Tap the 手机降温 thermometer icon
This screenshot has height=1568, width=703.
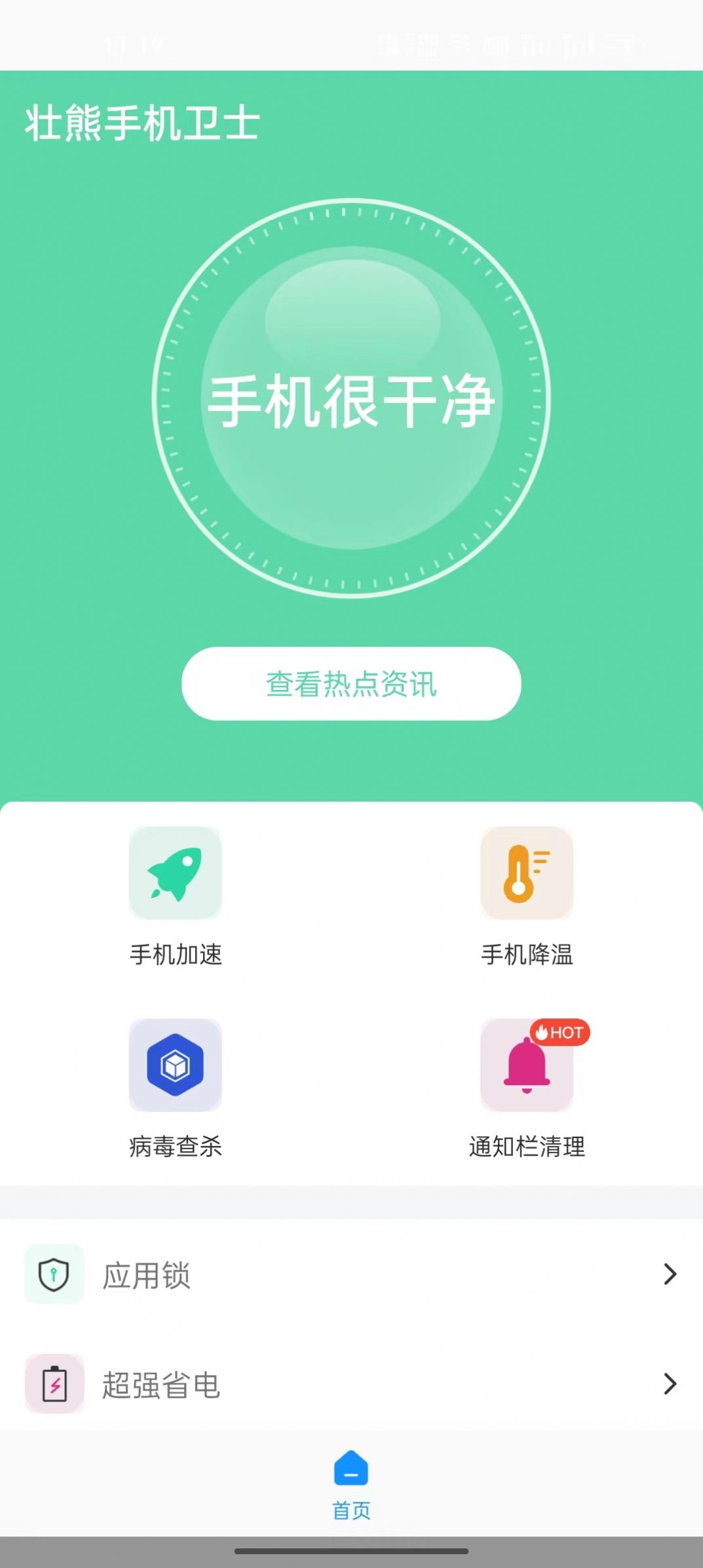click(527, 875)
